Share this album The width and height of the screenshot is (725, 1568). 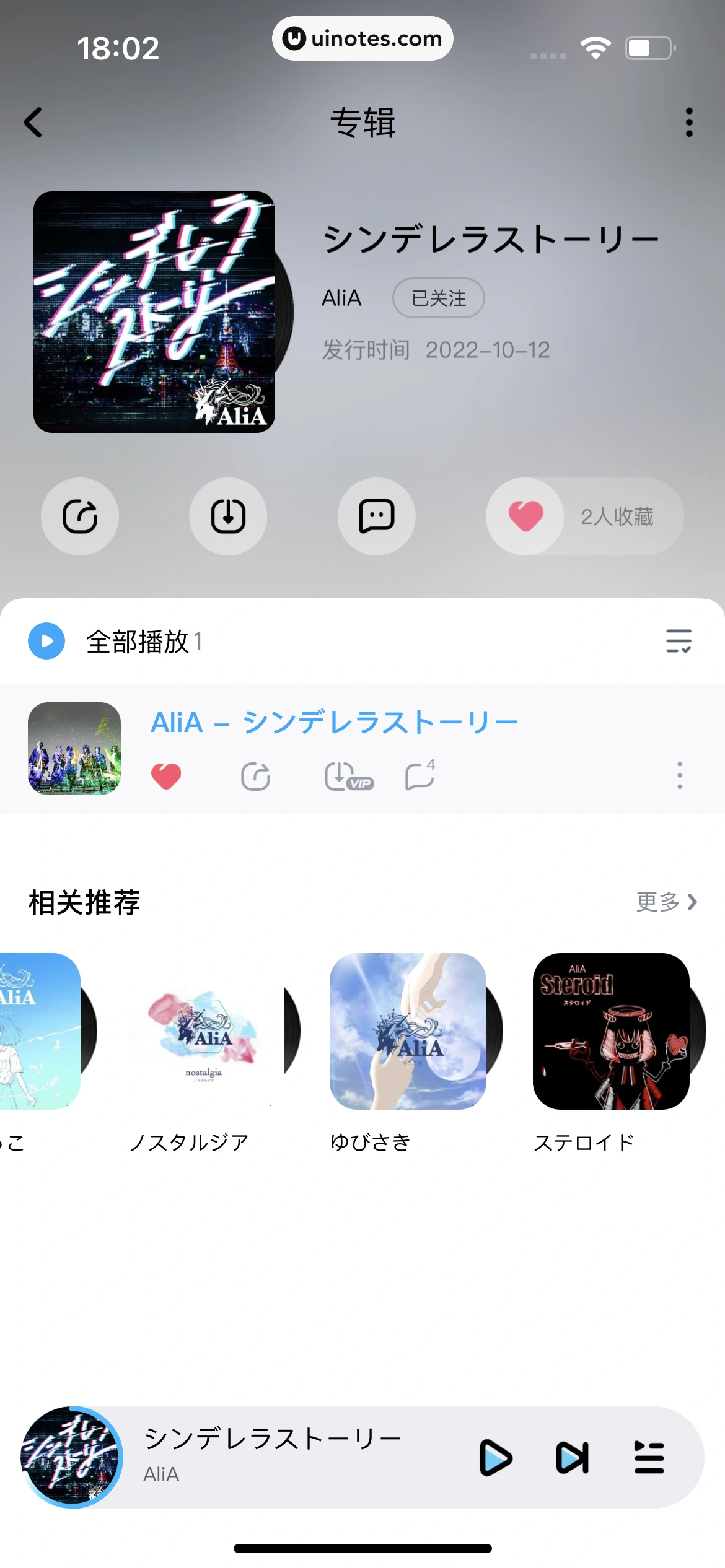(x=80, y=516)
